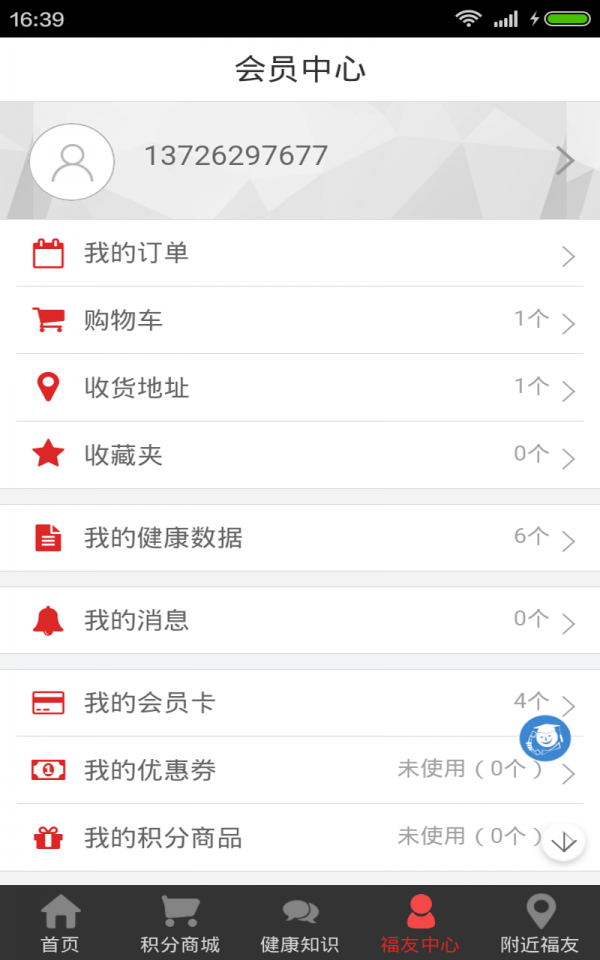Open 我的优惠券
This screenshot has height=960, width=600.
click(x=300, y=770)
